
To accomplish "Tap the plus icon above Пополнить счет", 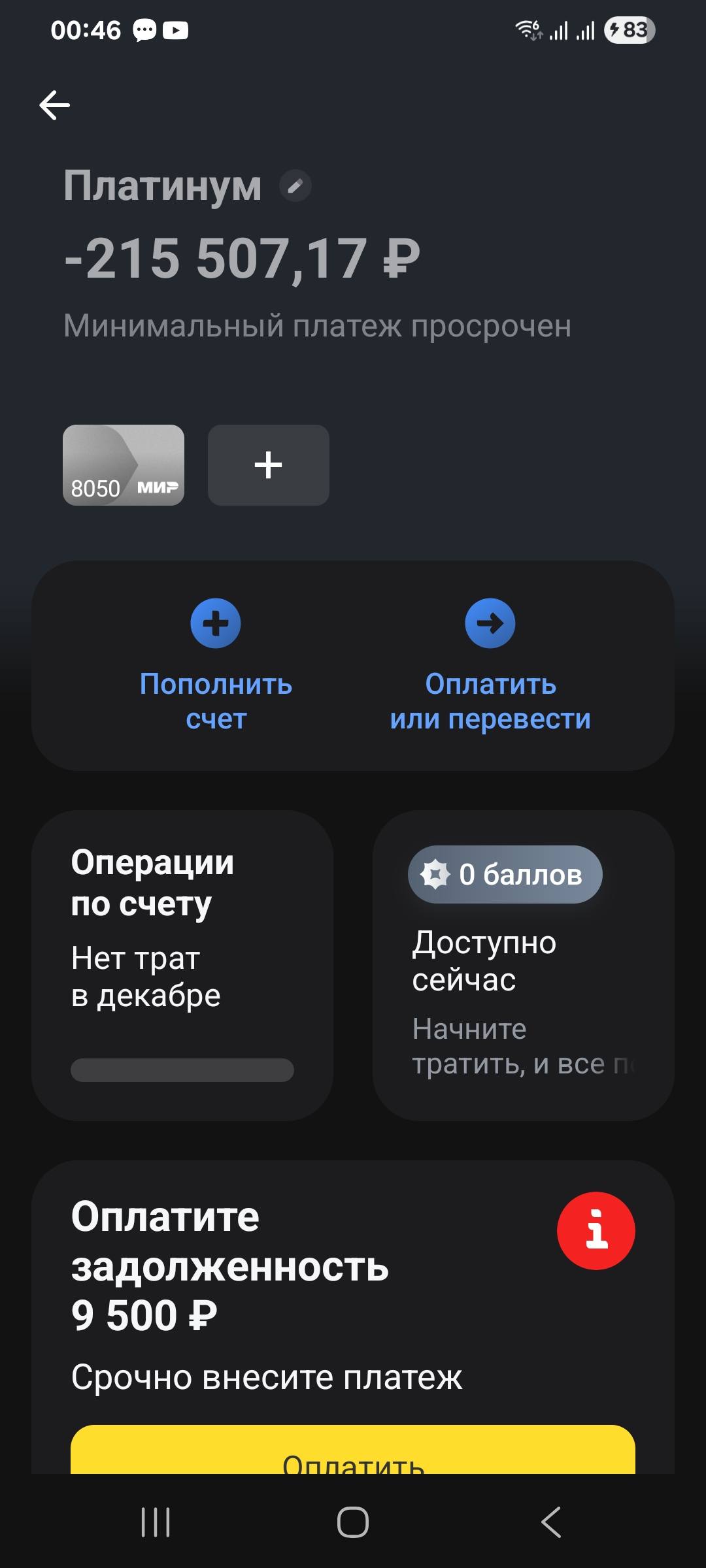I will tap(216, 624).
